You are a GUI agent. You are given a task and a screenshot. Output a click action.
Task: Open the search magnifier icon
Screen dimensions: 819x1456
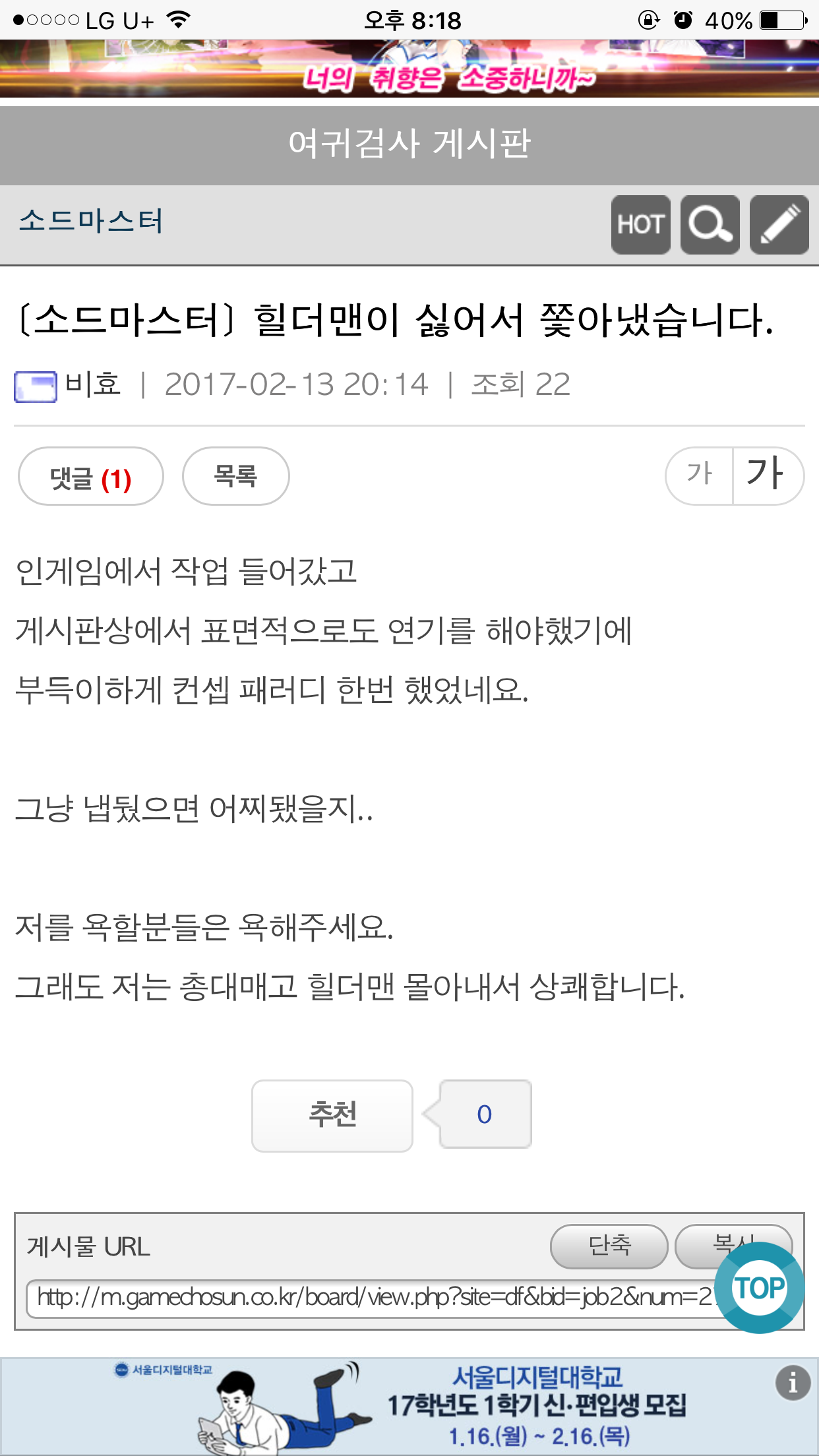point(710,225)
